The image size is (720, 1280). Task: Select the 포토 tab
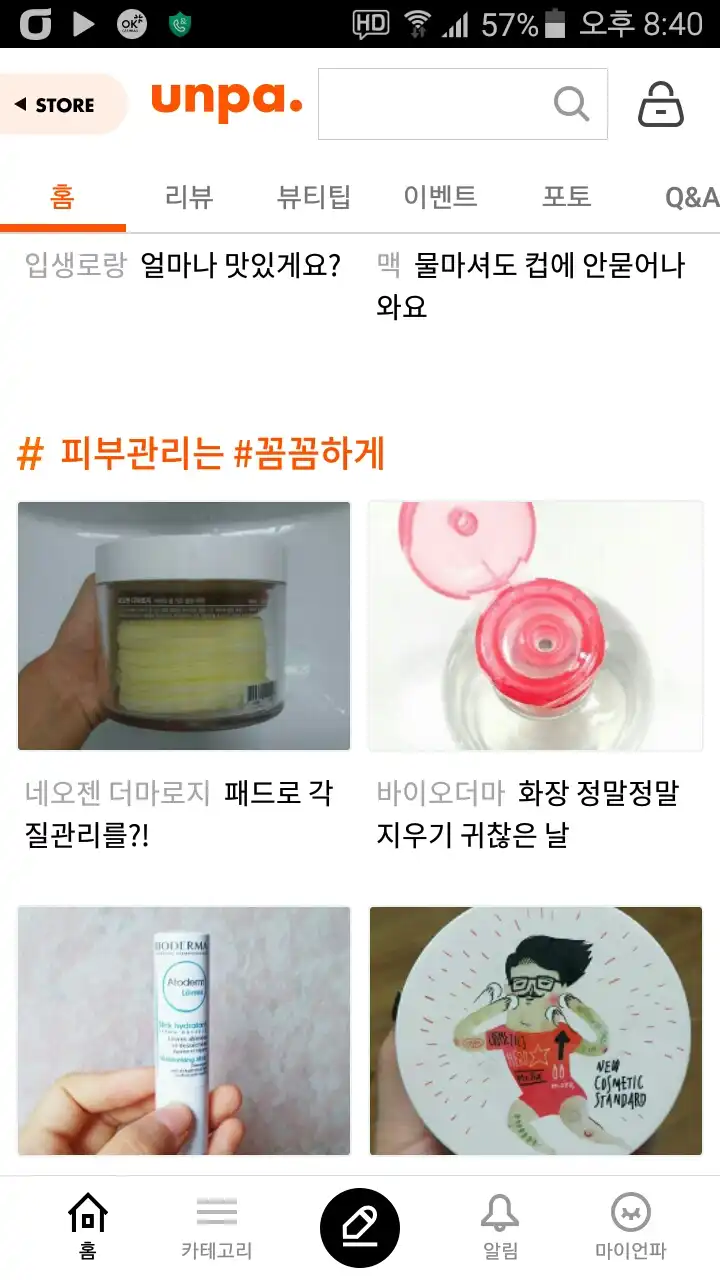566,197
